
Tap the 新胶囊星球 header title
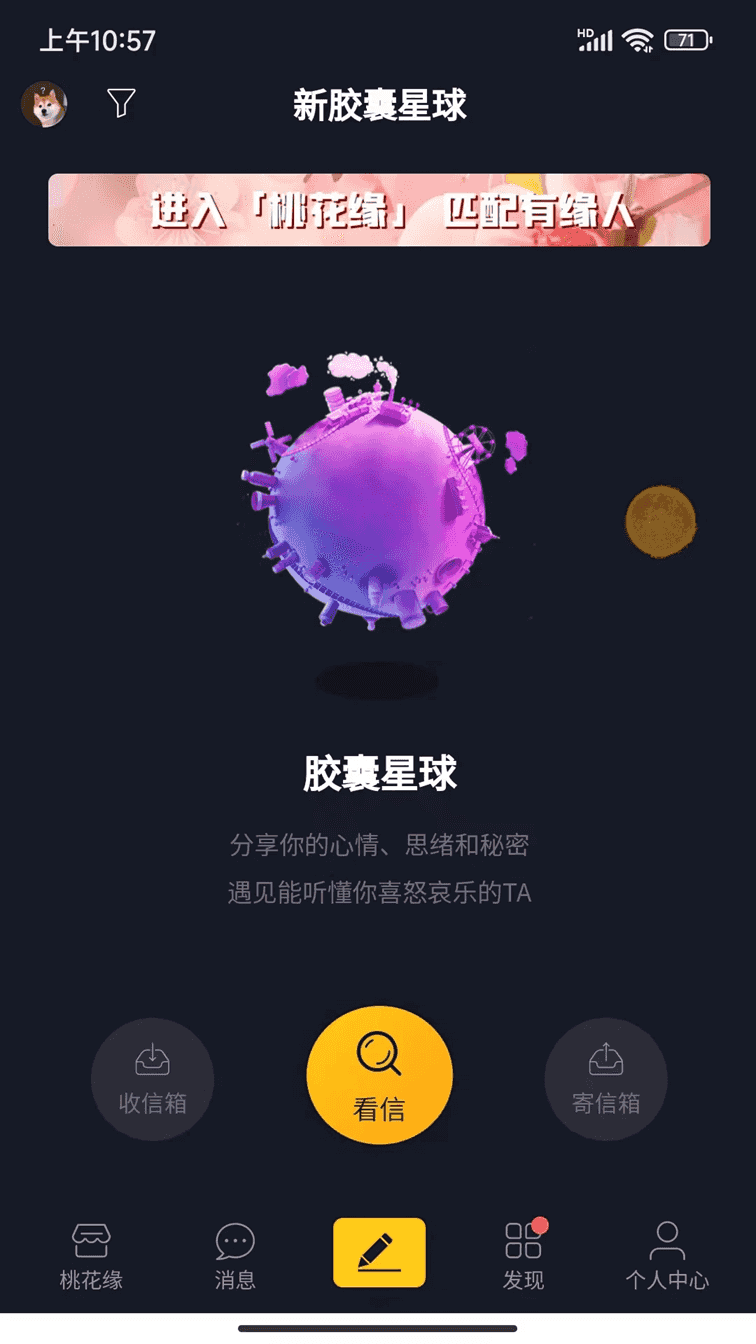[378, 105]
